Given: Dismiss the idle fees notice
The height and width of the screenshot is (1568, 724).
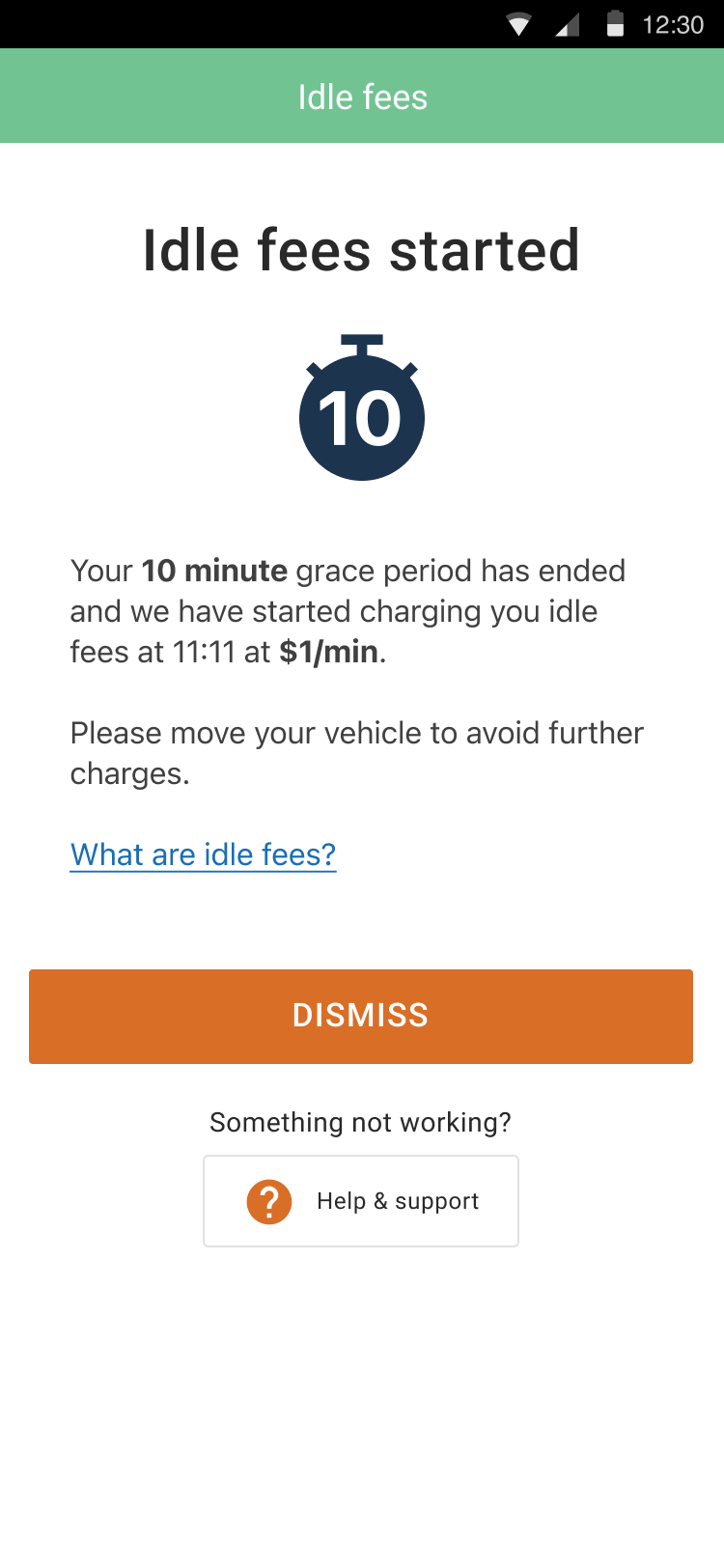Looking at the screenshot, I should 361,1017.
